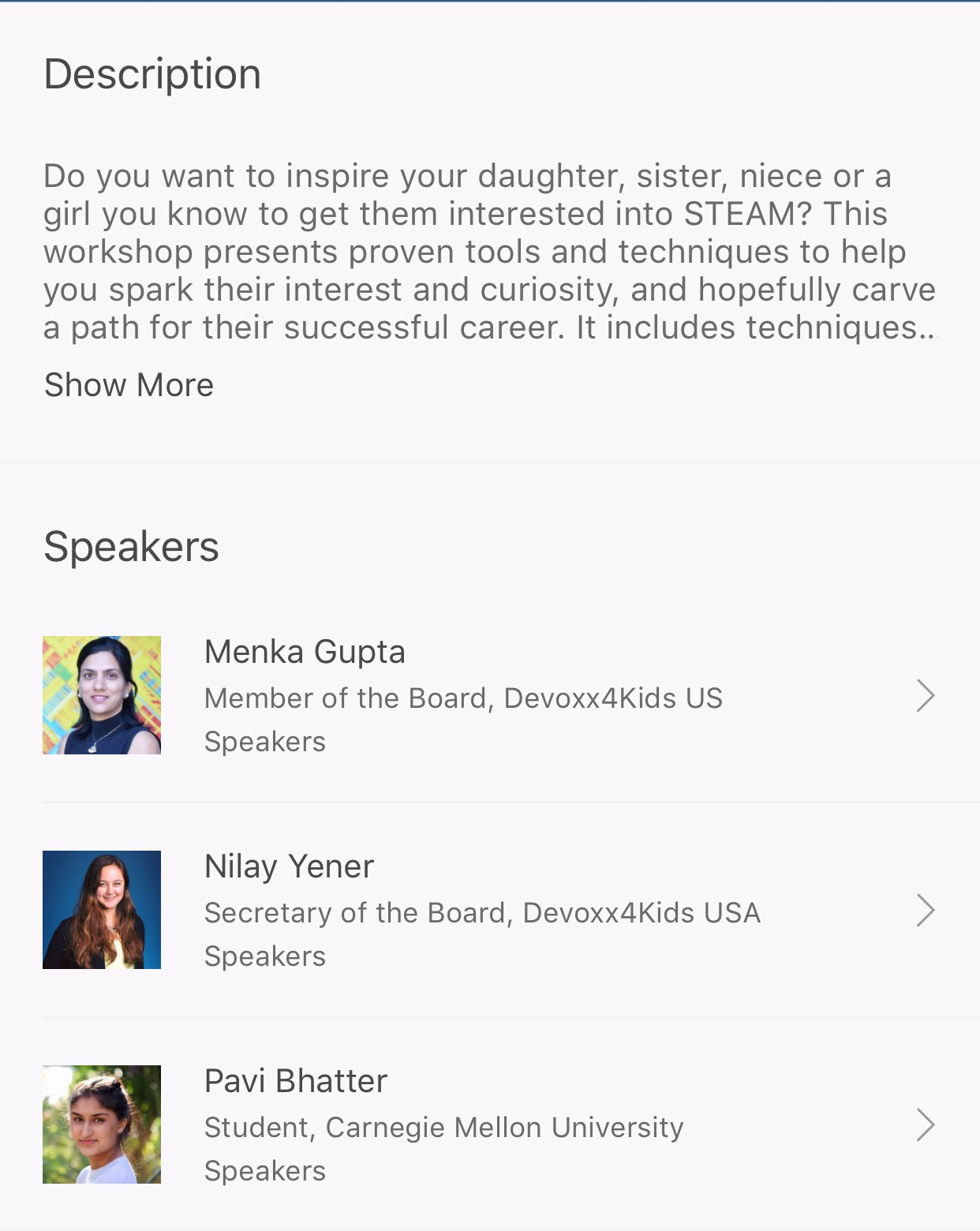
Task: Open Menka Gupta's speaker profile
Action: point(489,696)
